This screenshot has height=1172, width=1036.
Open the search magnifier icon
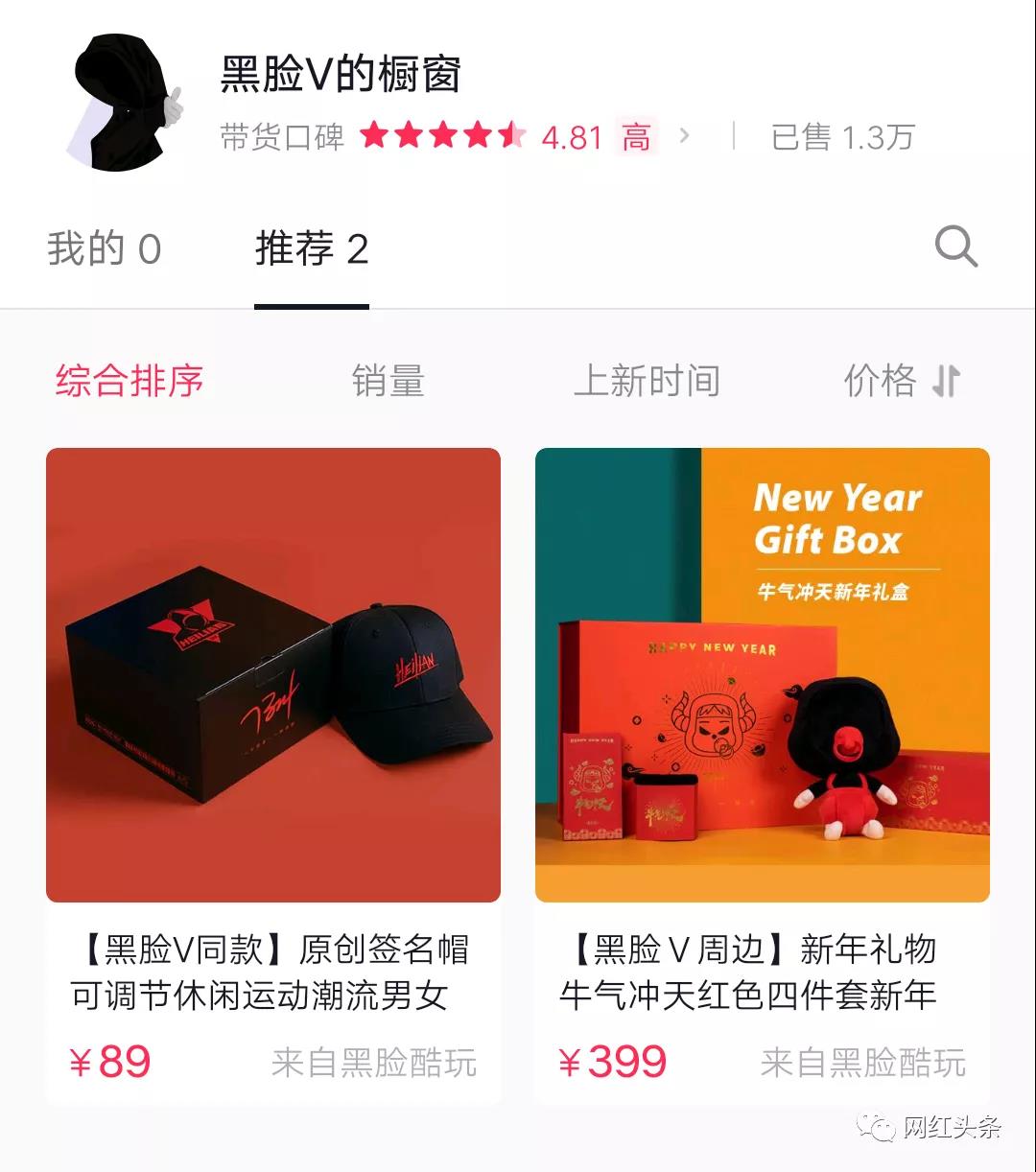[x=955, y=247]
